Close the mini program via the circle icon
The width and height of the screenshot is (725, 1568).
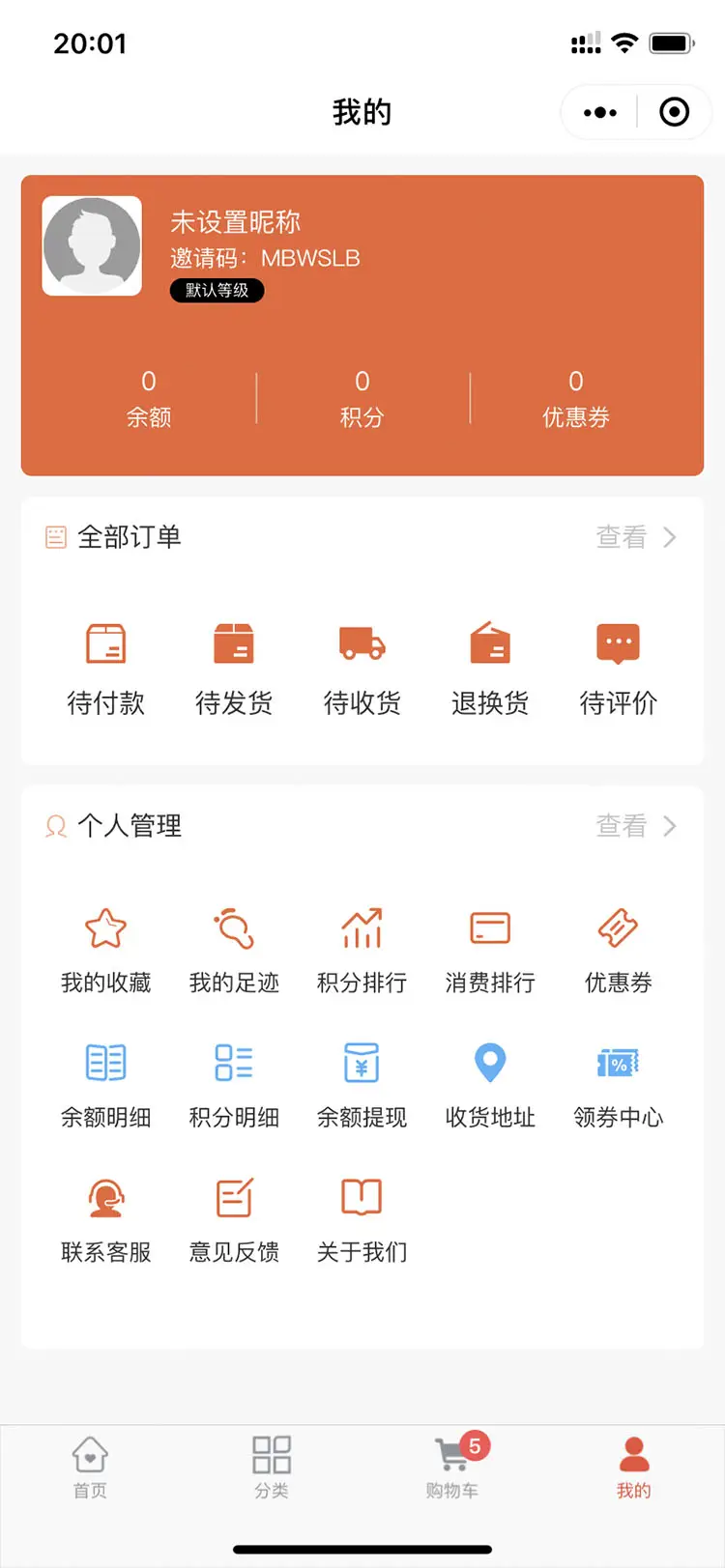pyautogui.click(x=674, y=112)
